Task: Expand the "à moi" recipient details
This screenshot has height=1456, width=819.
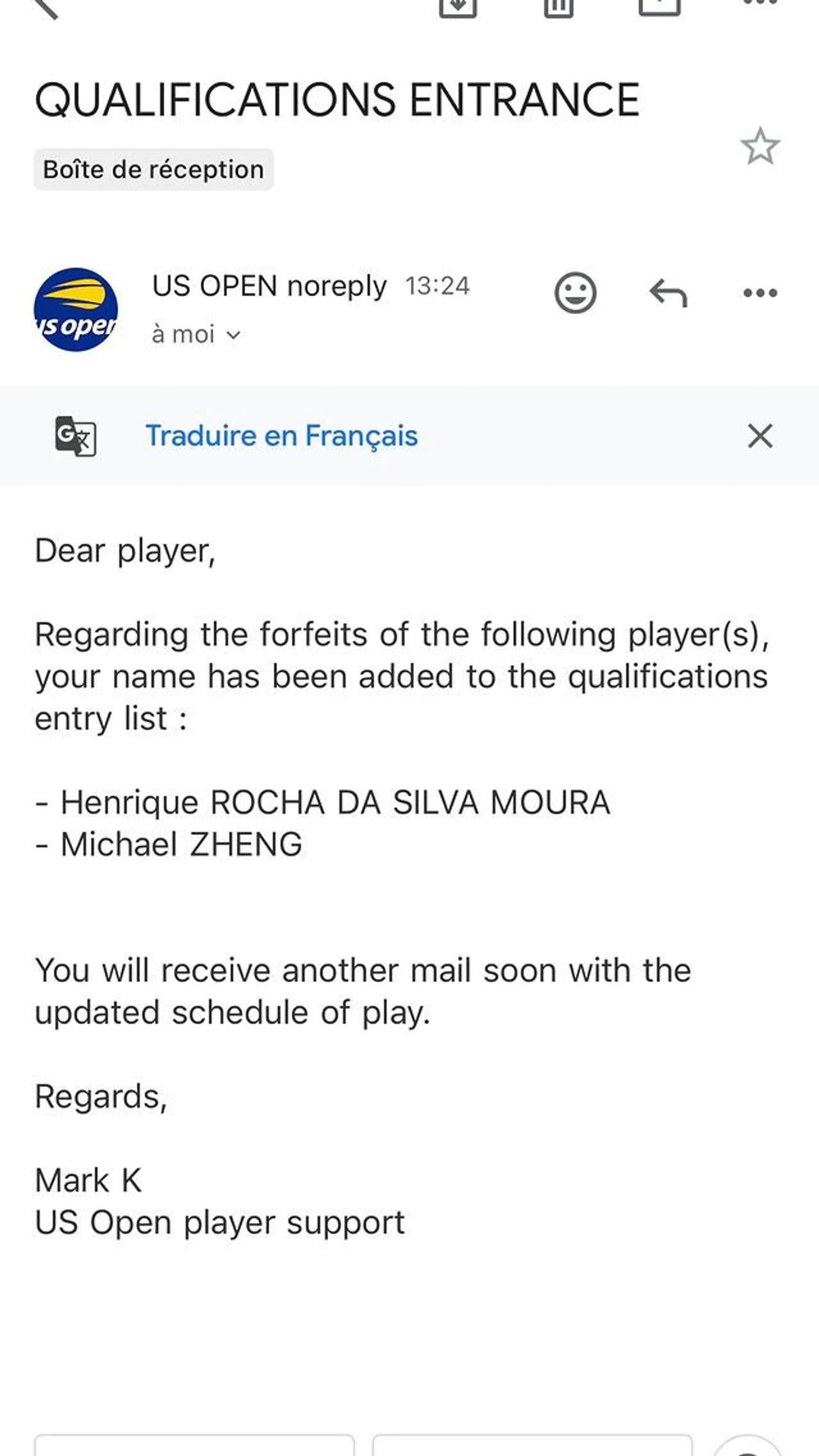Action: [197, 335]
